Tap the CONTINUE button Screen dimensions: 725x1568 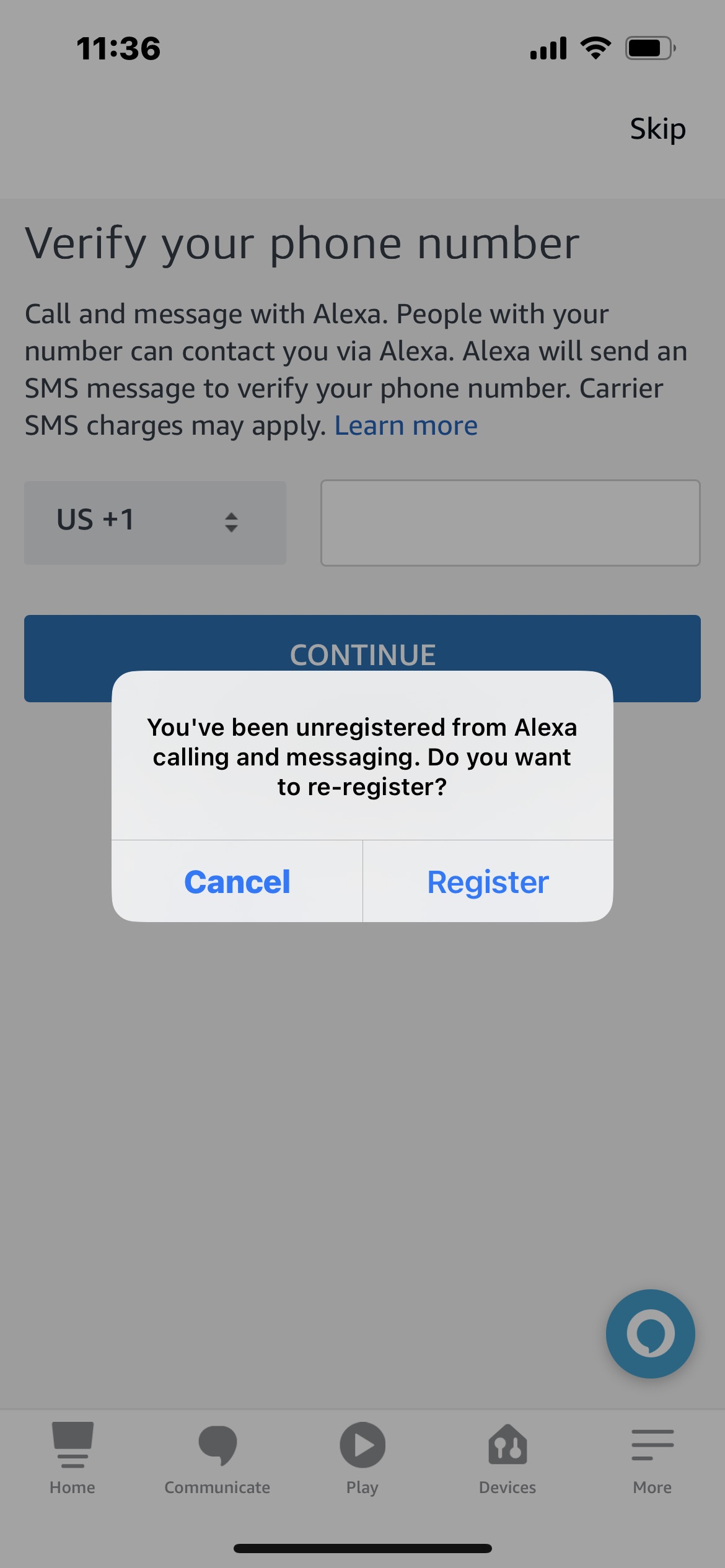(362, 644)
